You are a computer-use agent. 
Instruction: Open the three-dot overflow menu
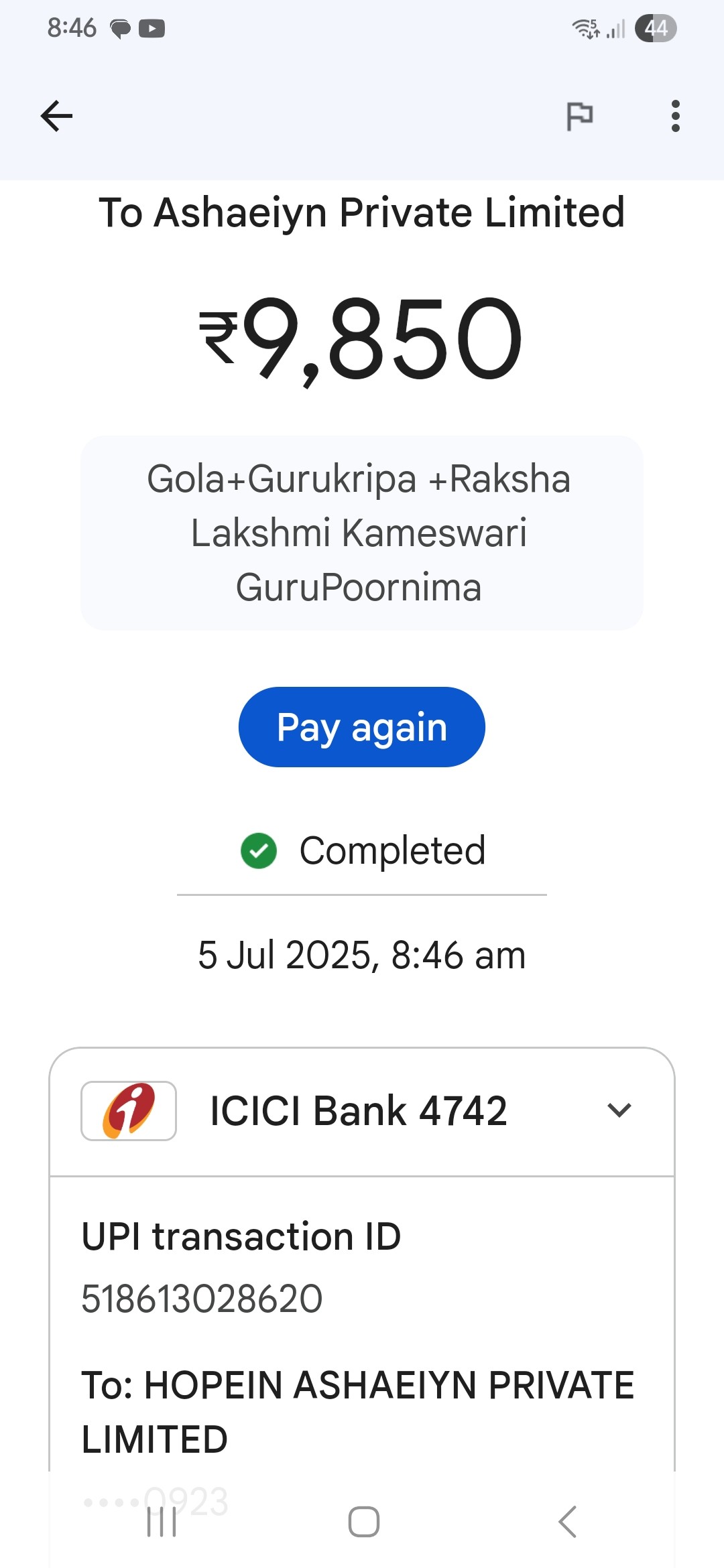tap(675, 116)
